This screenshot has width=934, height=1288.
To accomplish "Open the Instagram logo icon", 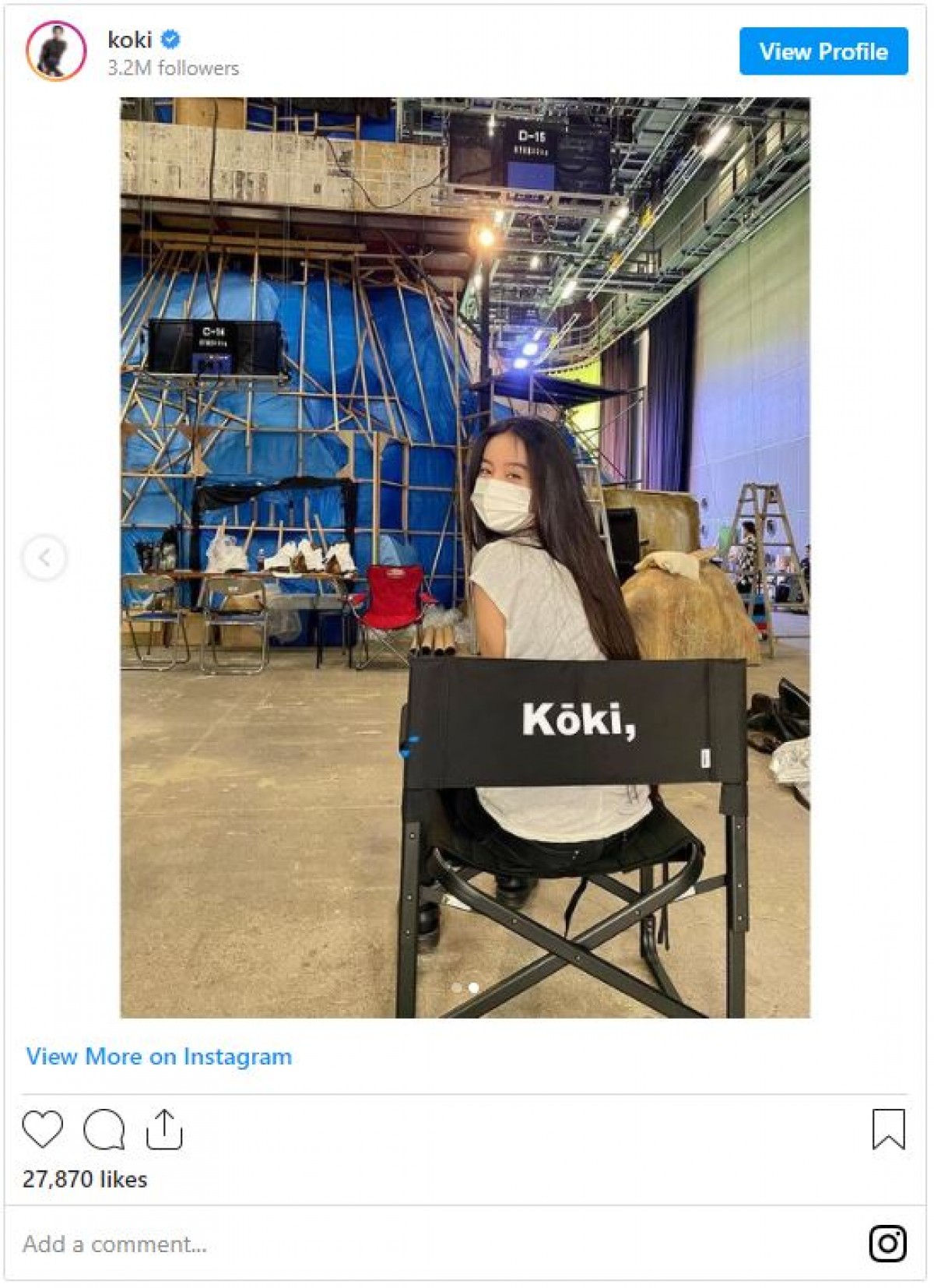I will pos(887,1244).
